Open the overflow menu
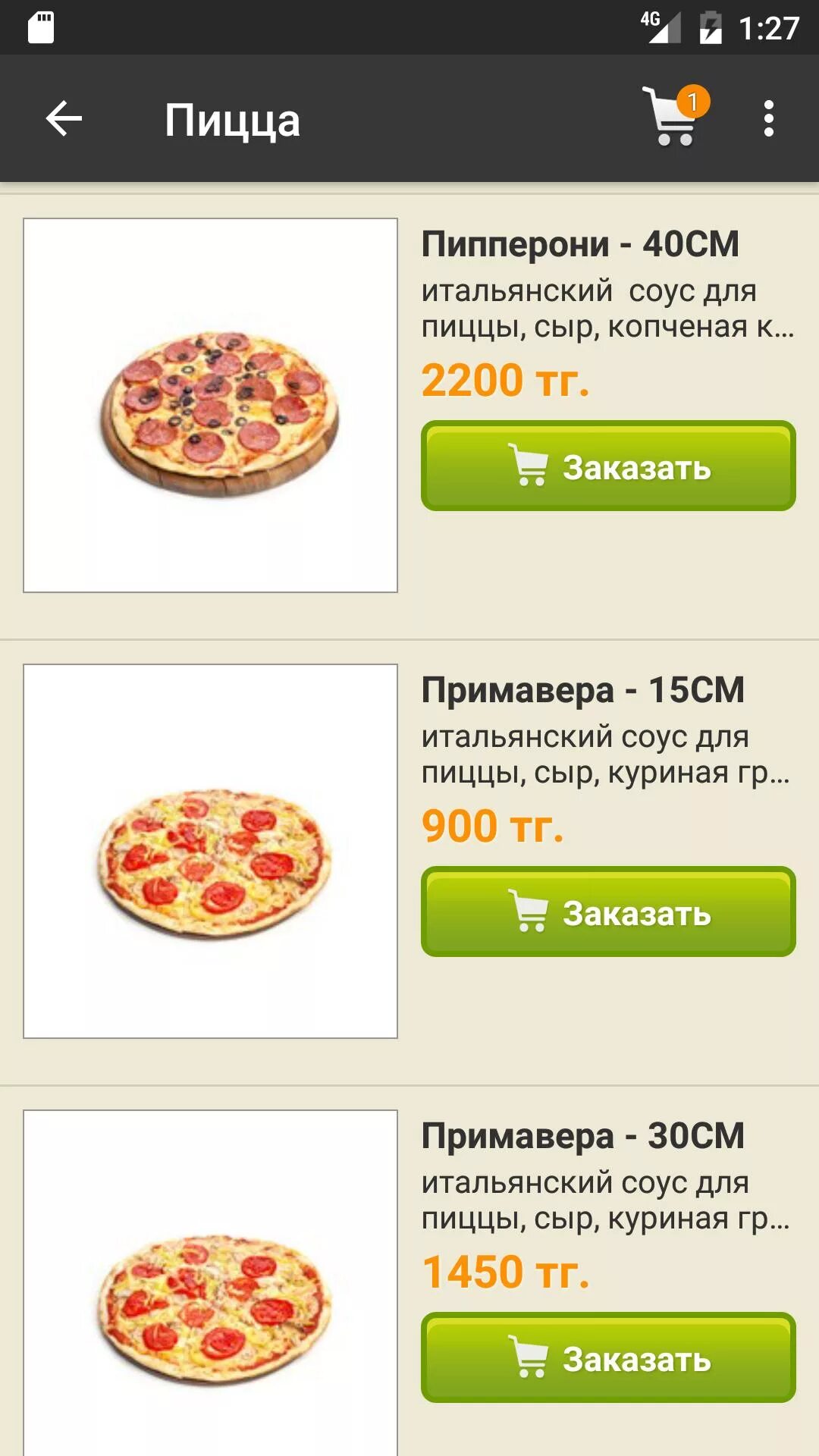Image resolution: width=819 pixels, height=1456 pixels. (768, 119)
